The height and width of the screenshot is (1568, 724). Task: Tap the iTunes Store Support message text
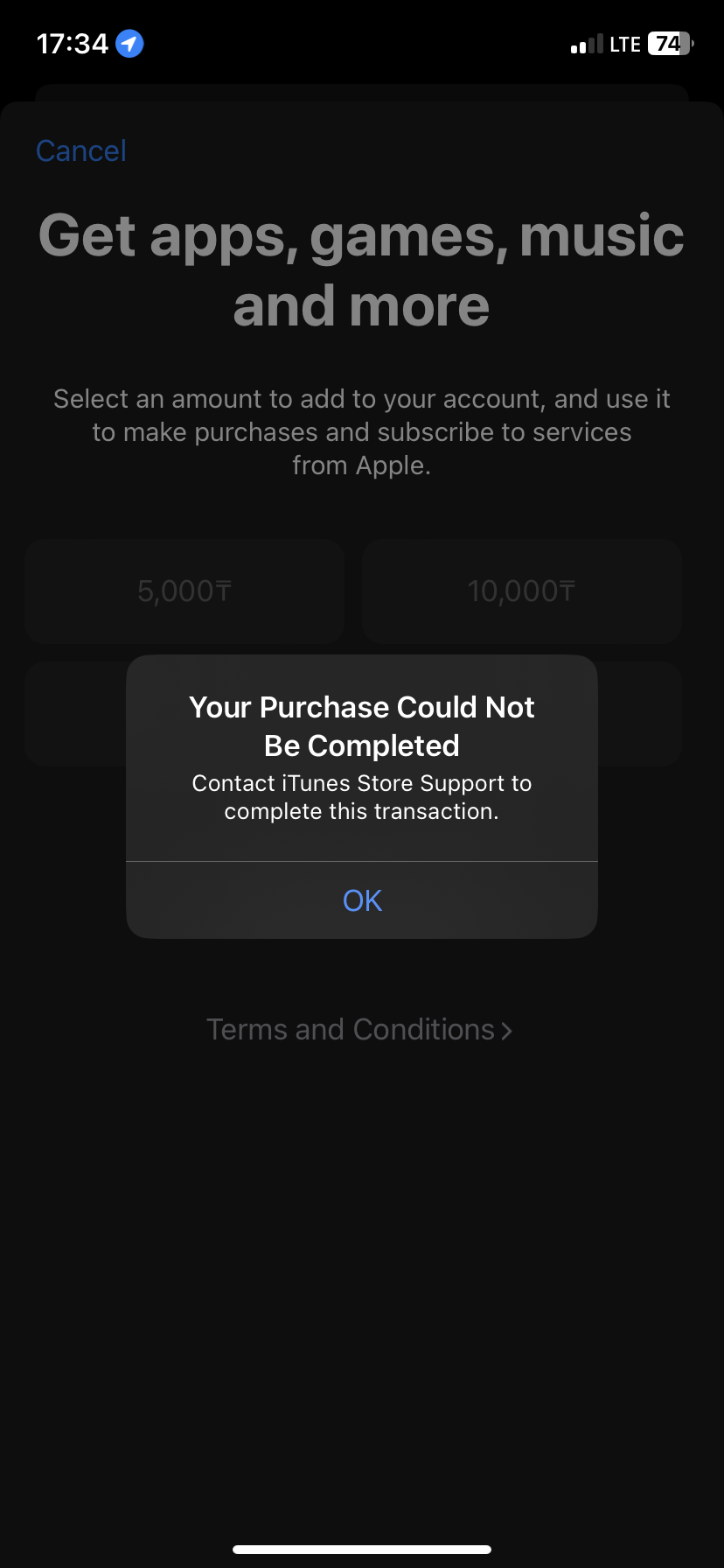click(x=361, y=797)
